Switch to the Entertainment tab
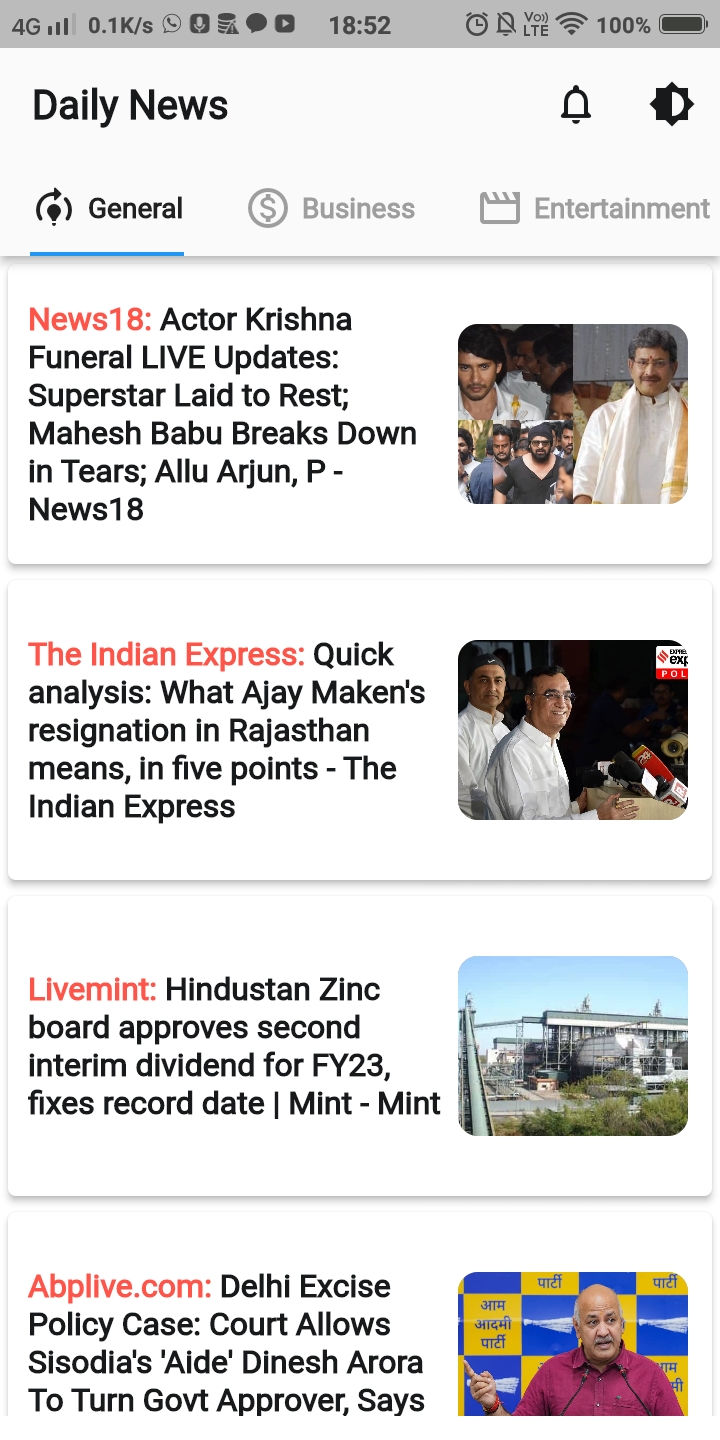 [596, 209]
